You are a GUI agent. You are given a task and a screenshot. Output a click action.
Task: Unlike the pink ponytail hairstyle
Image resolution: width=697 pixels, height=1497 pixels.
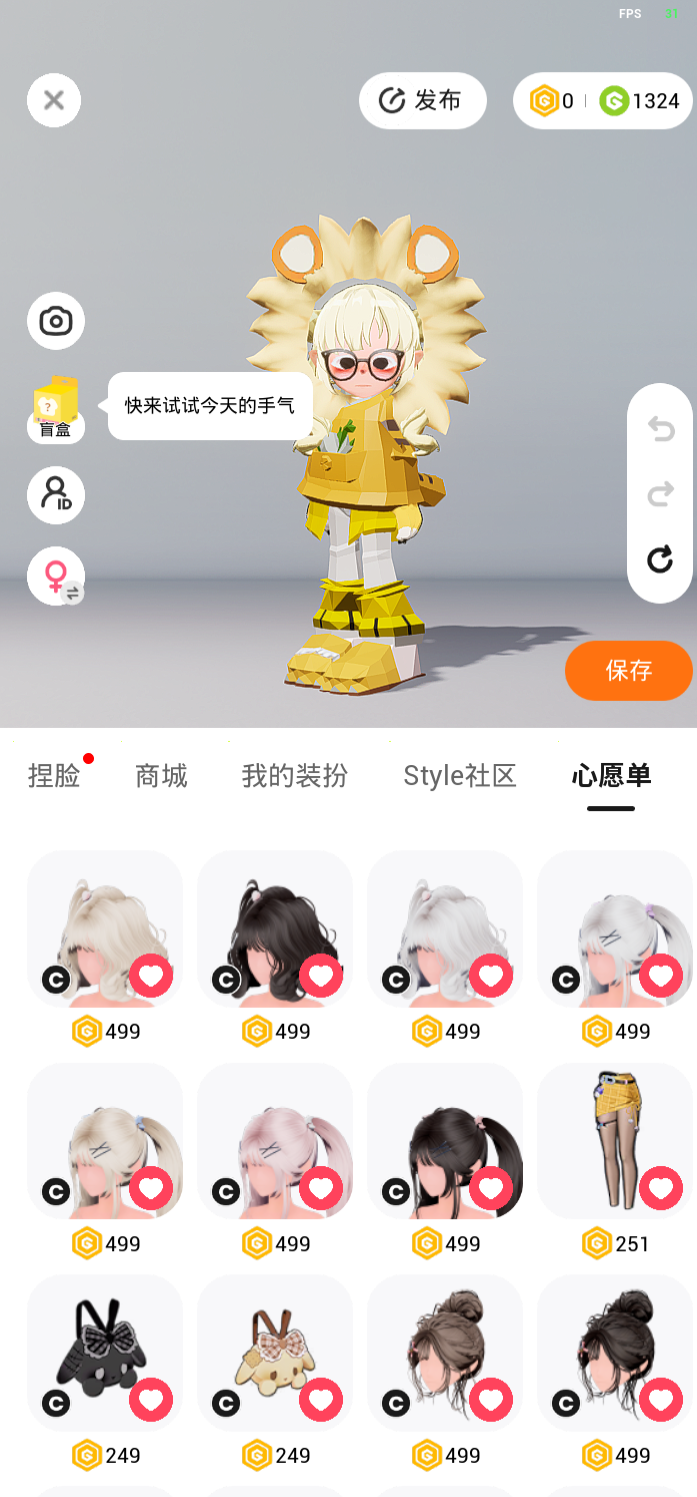pyautogui.click(x=321, y=1188)
